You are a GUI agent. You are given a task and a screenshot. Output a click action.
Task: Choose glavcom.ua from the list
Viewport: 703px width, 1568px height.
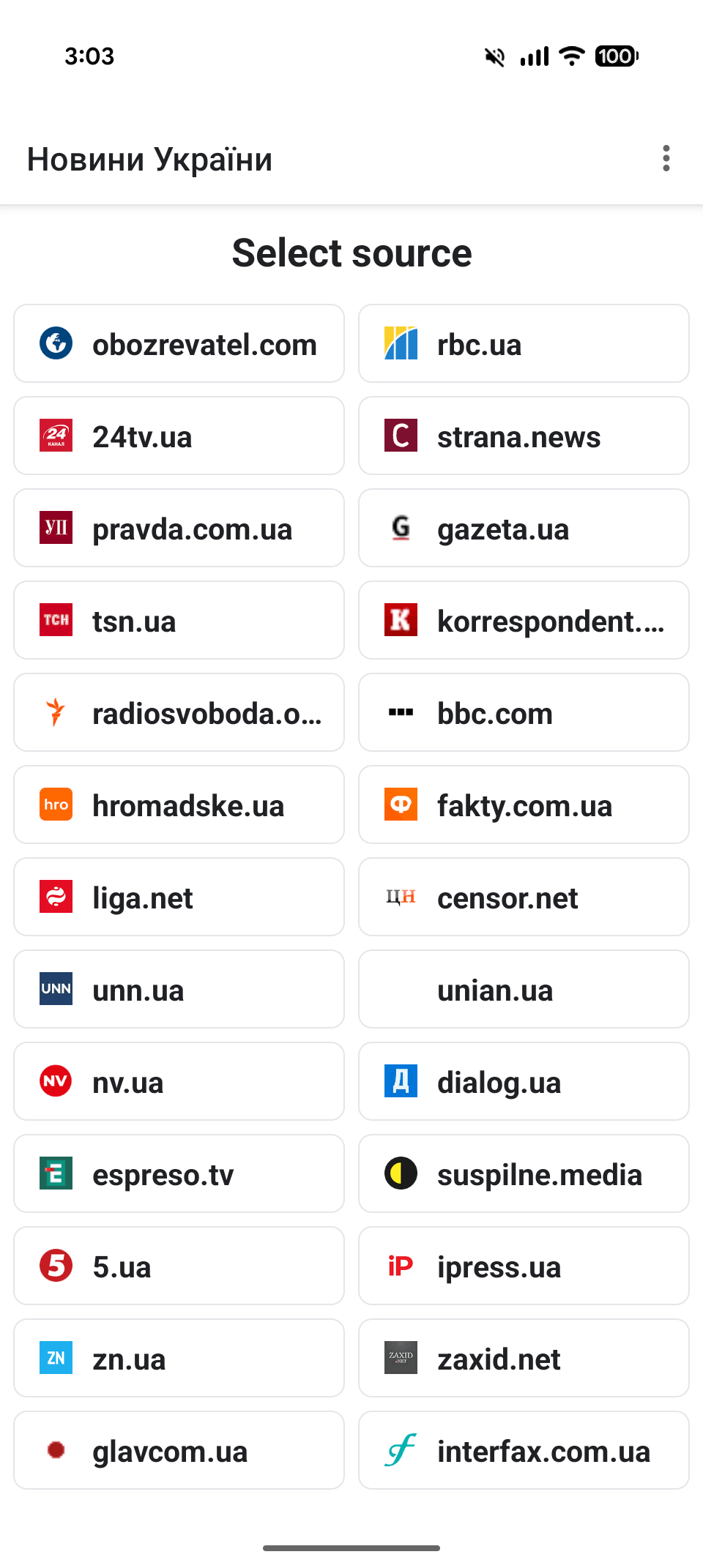178,1450
